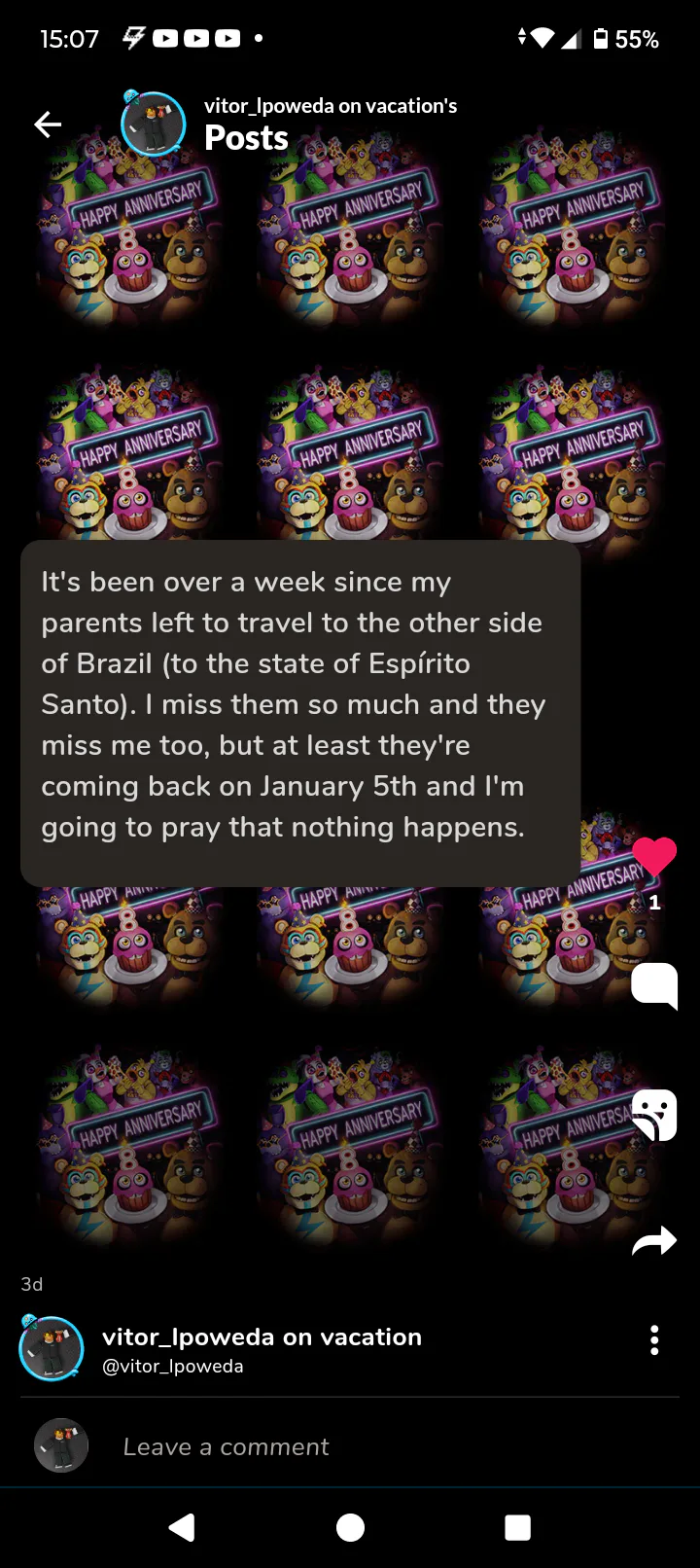Share this post via arrow icon
Viewport: 700px width, 1568px height.
pyautogui.click(x=654, y=1241)
